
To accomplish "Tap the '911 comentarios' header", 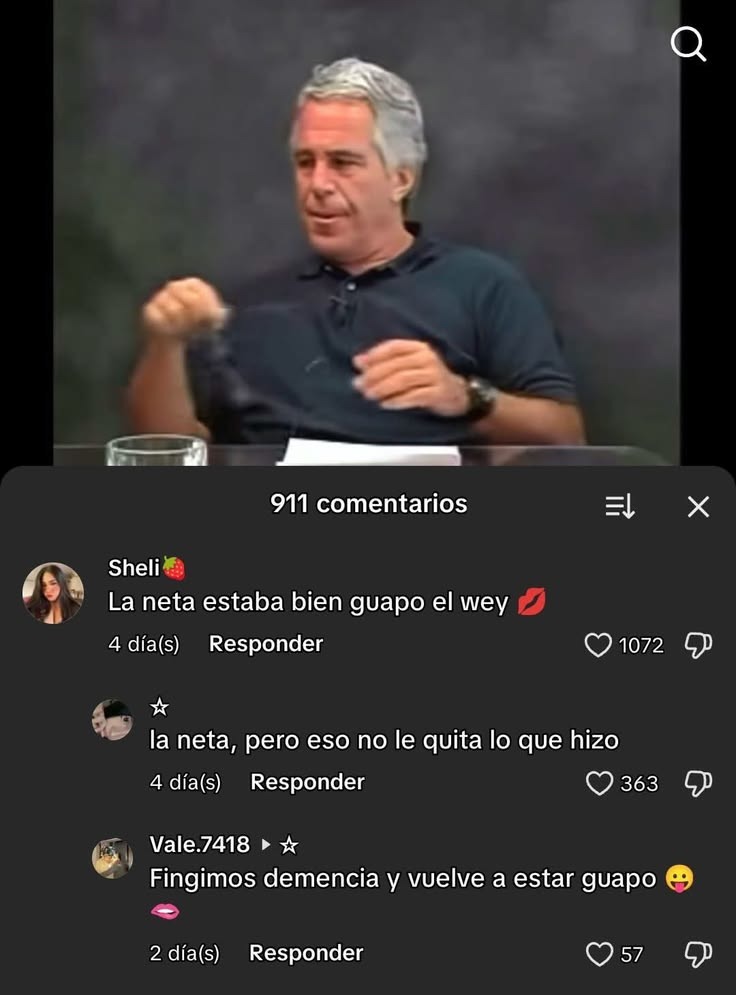I will (368, 505).
